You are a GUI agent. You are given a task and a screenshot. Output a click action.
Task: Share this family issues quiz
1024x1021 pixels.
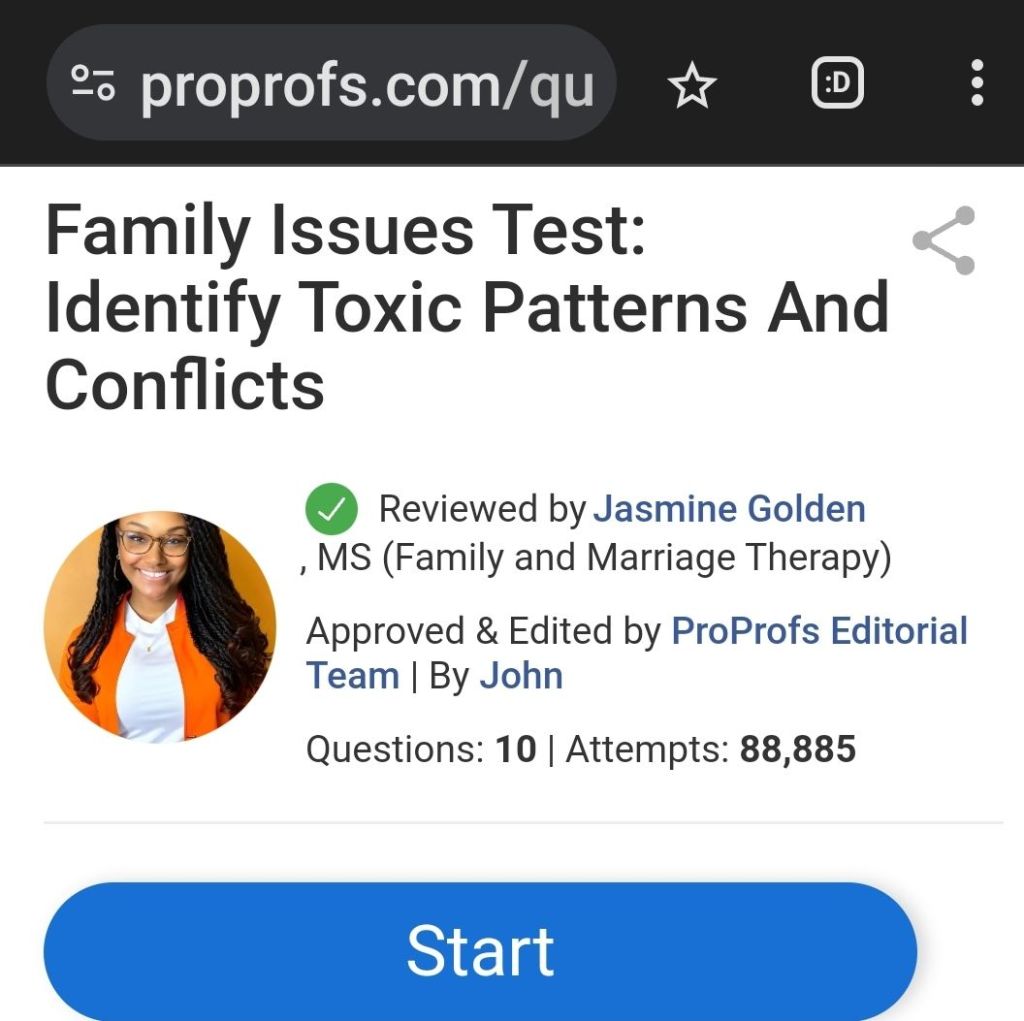click(943, 241)
